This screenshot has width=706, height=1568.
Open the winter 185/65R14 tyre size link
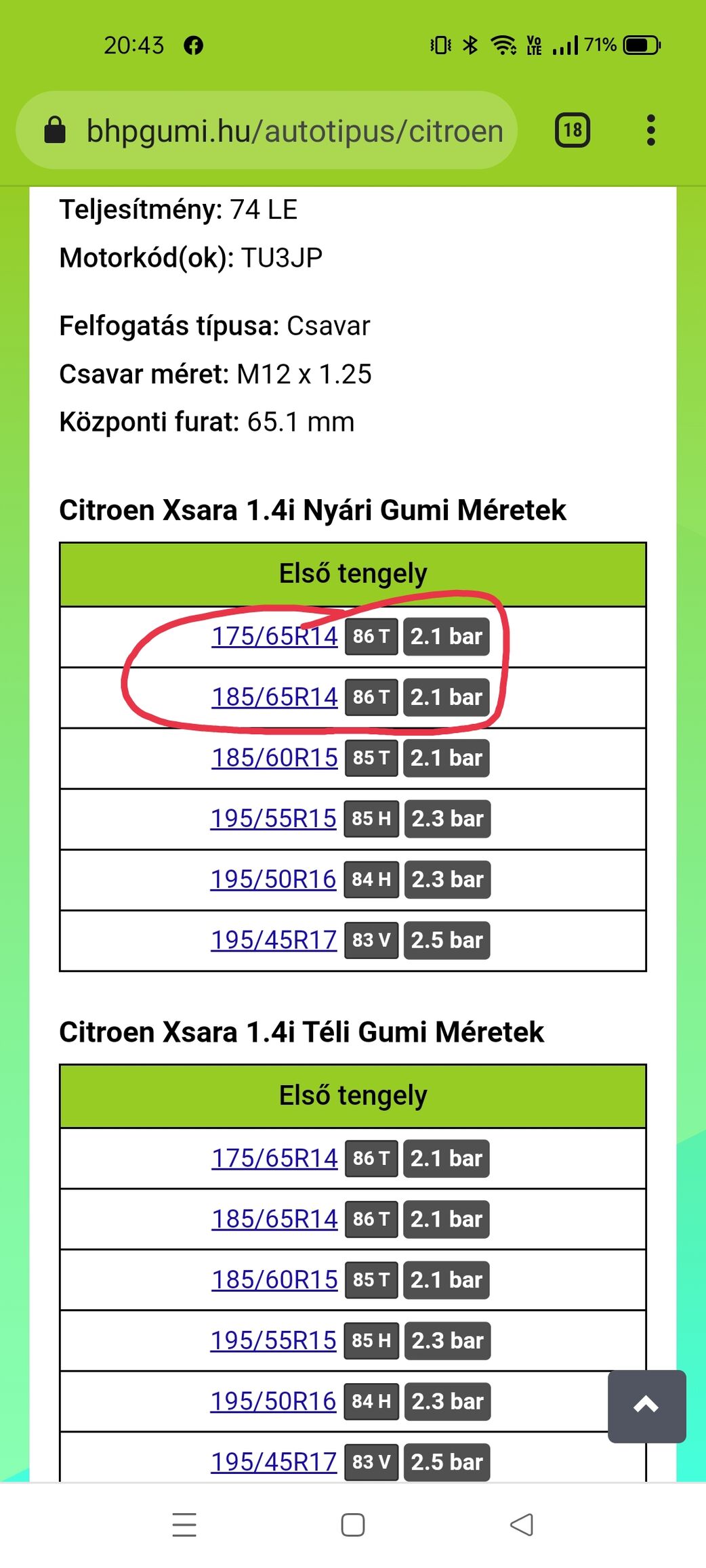274,1219
